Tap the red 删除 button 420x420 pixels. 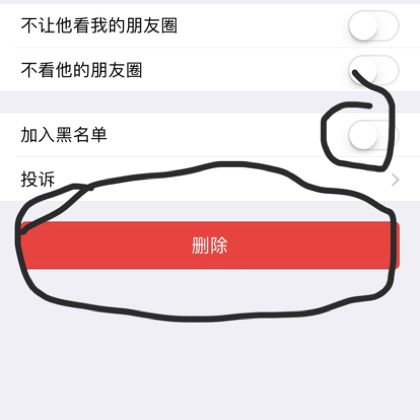210,245
